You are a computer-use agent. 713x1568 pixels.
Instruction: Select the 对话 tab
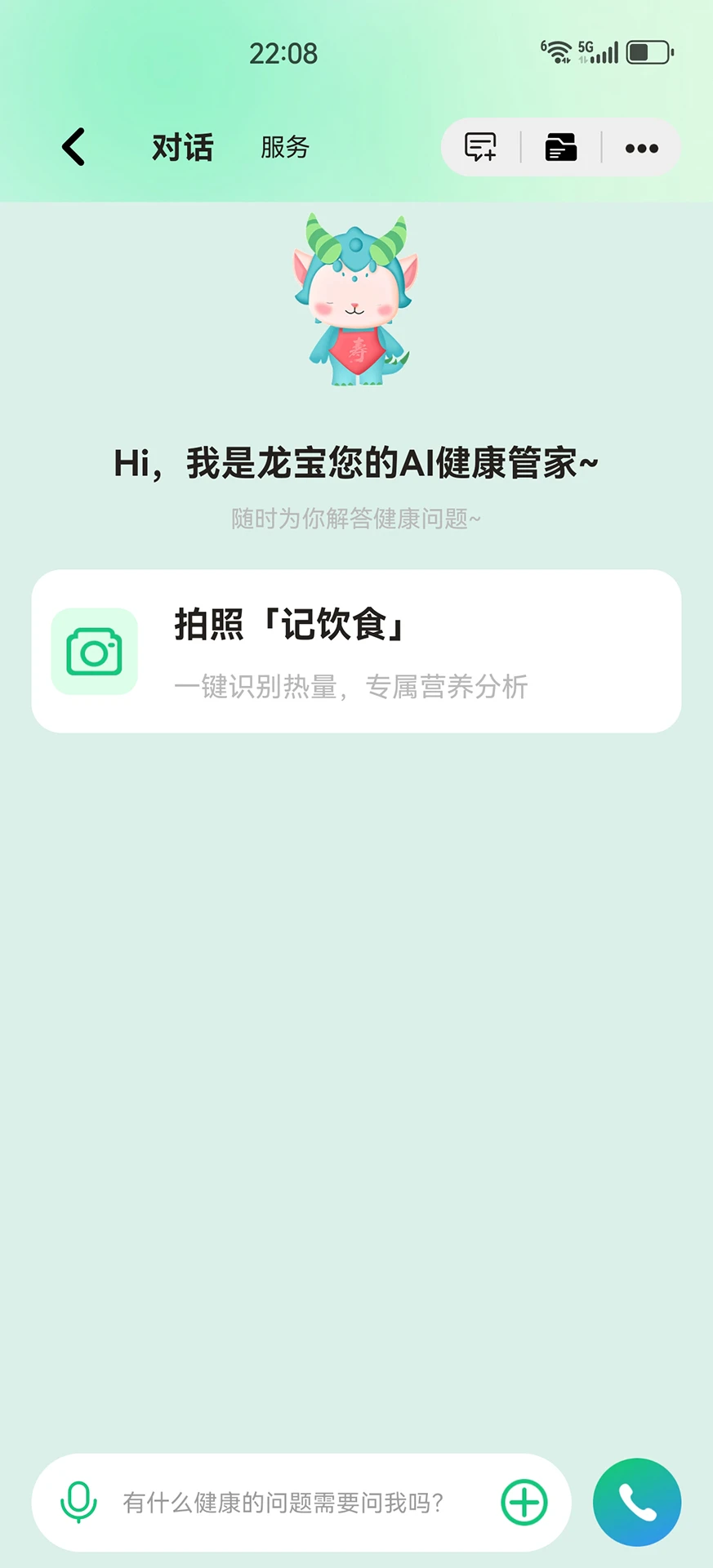pos(182,147)
